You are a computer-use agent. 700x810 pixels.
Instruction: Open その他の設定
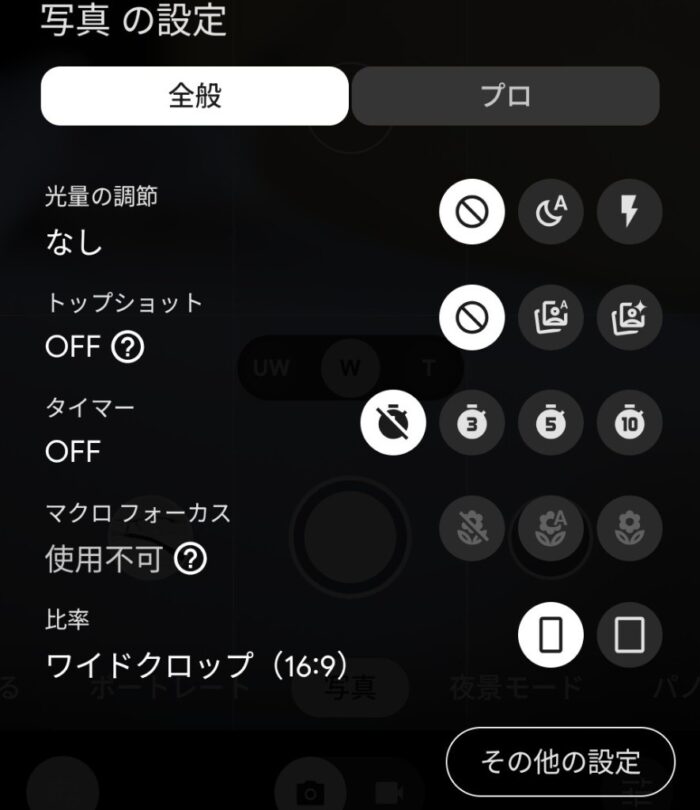(x=560, y=762)
